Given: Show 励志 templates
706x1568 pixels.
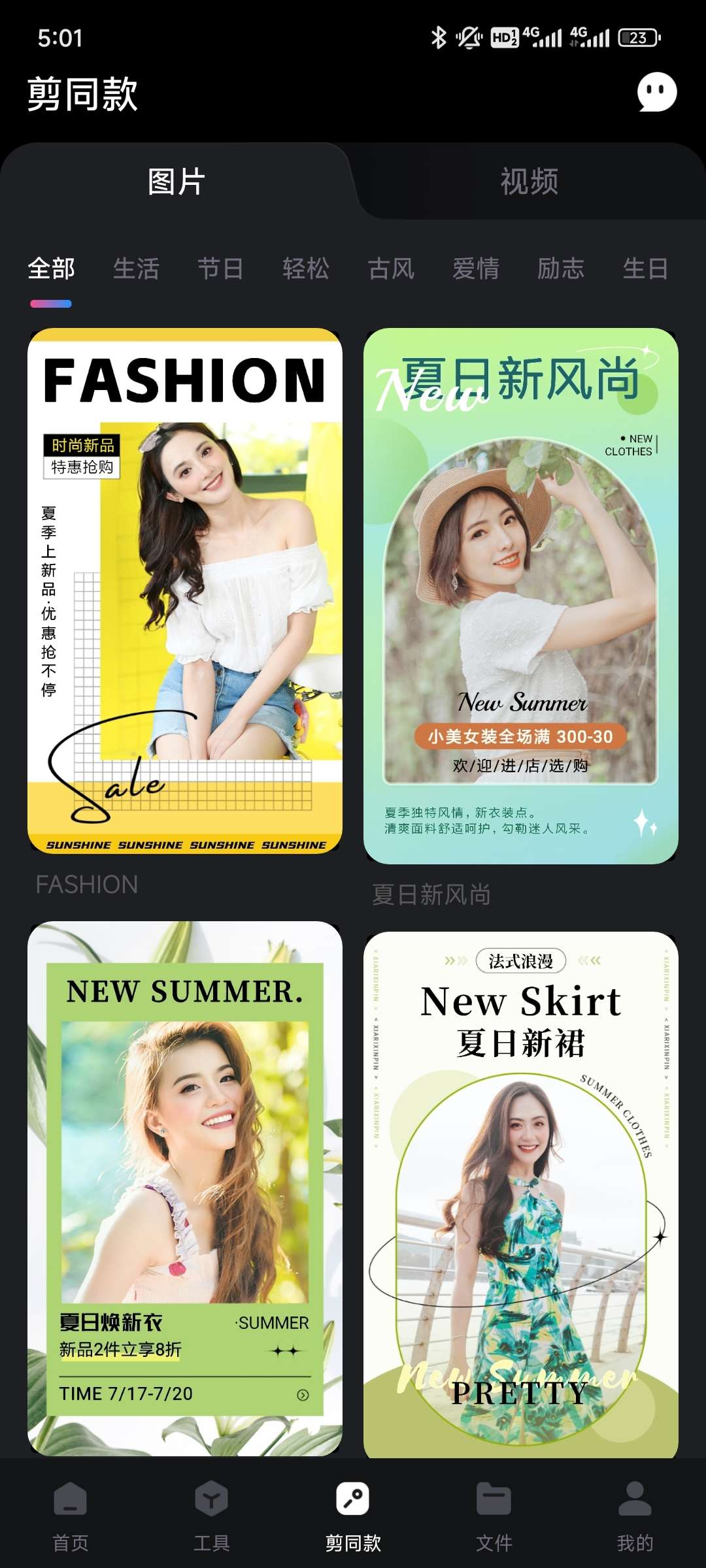Looking at the screenshot, I should pyautogui.click(x=561, y=269).
